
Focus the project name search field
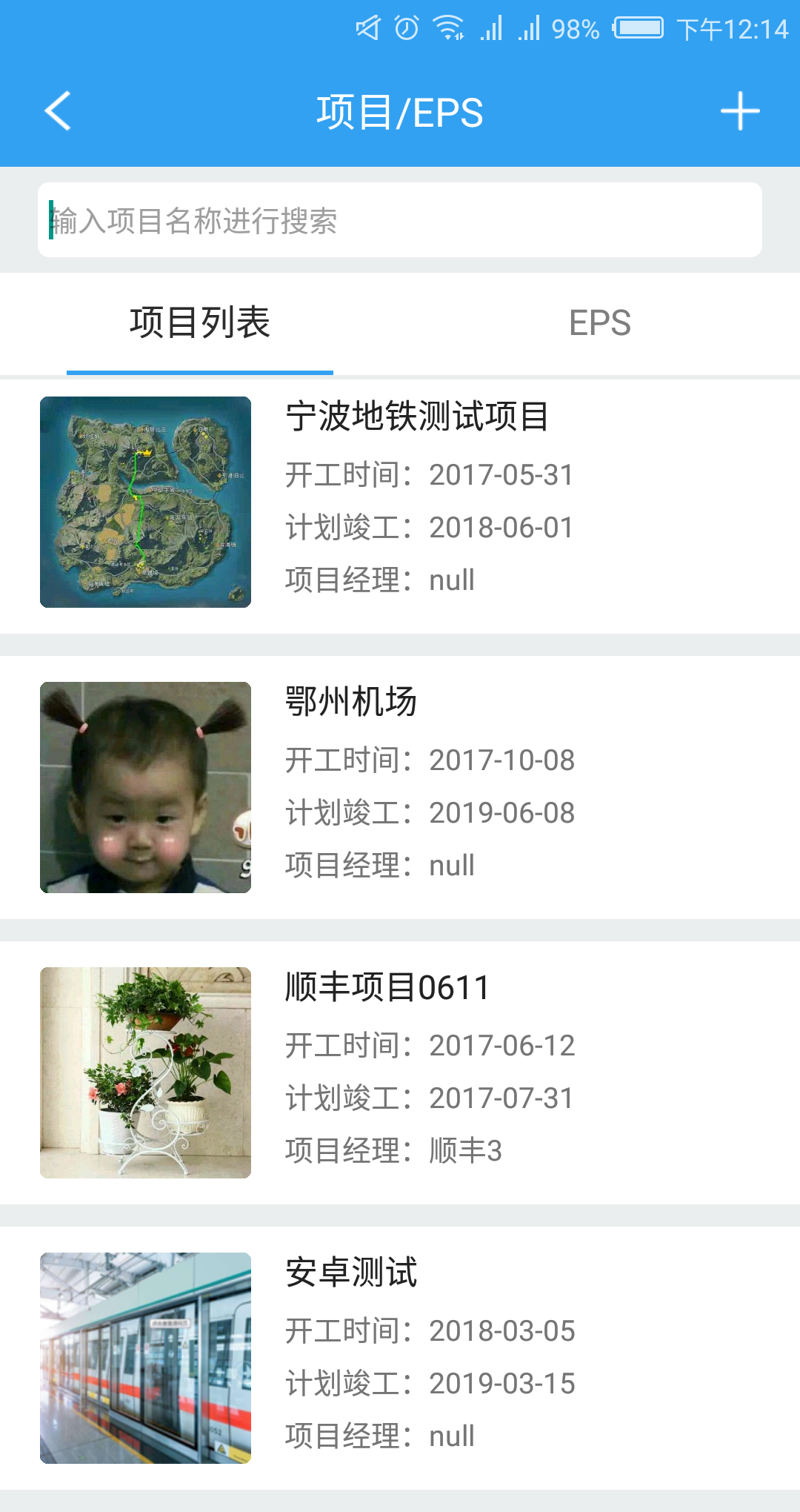point(400,220)
